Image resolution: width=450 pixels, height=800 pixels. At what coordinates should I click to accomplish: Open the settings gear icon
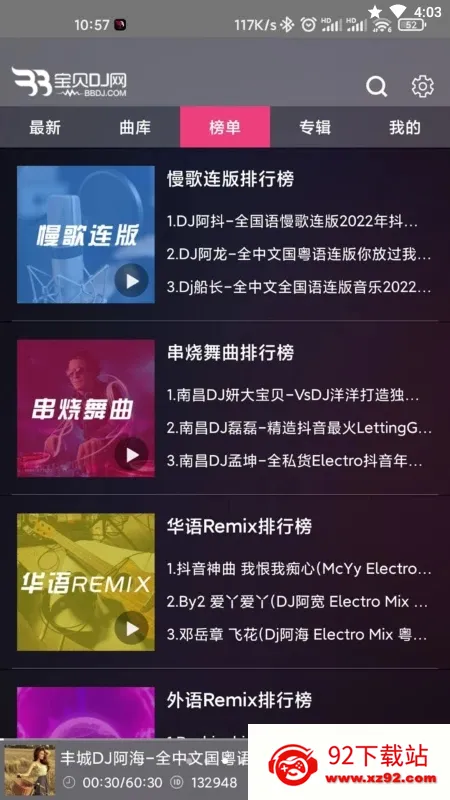(422, 86)
